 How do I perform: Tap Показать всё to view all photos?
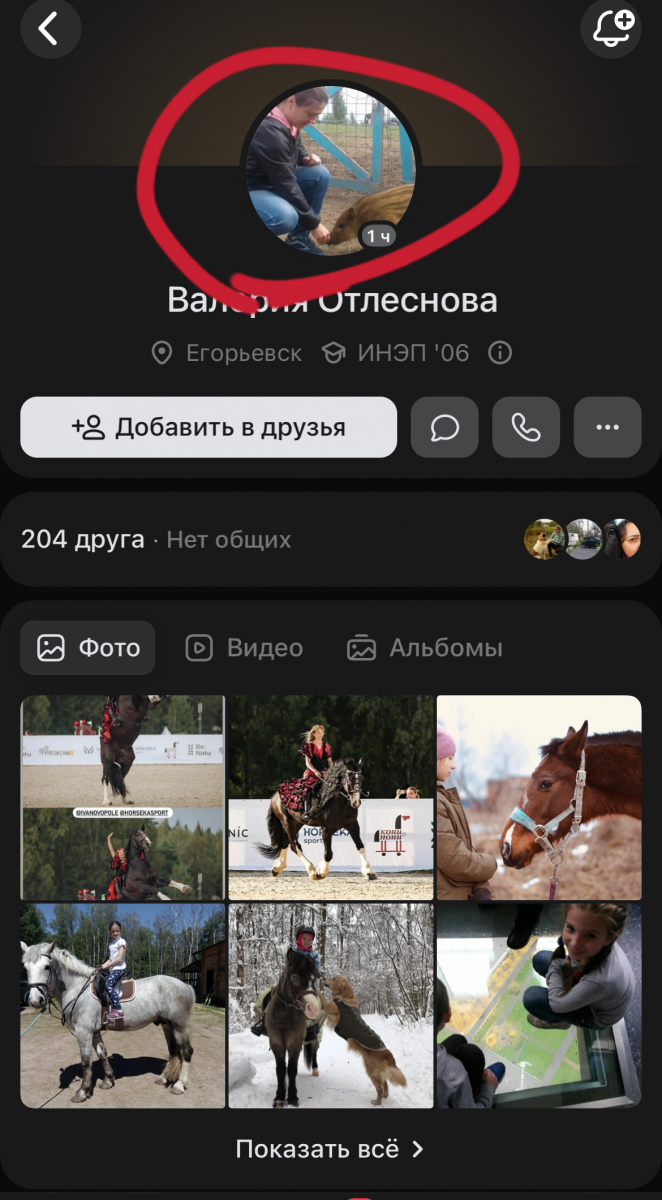pos(330,1149)
